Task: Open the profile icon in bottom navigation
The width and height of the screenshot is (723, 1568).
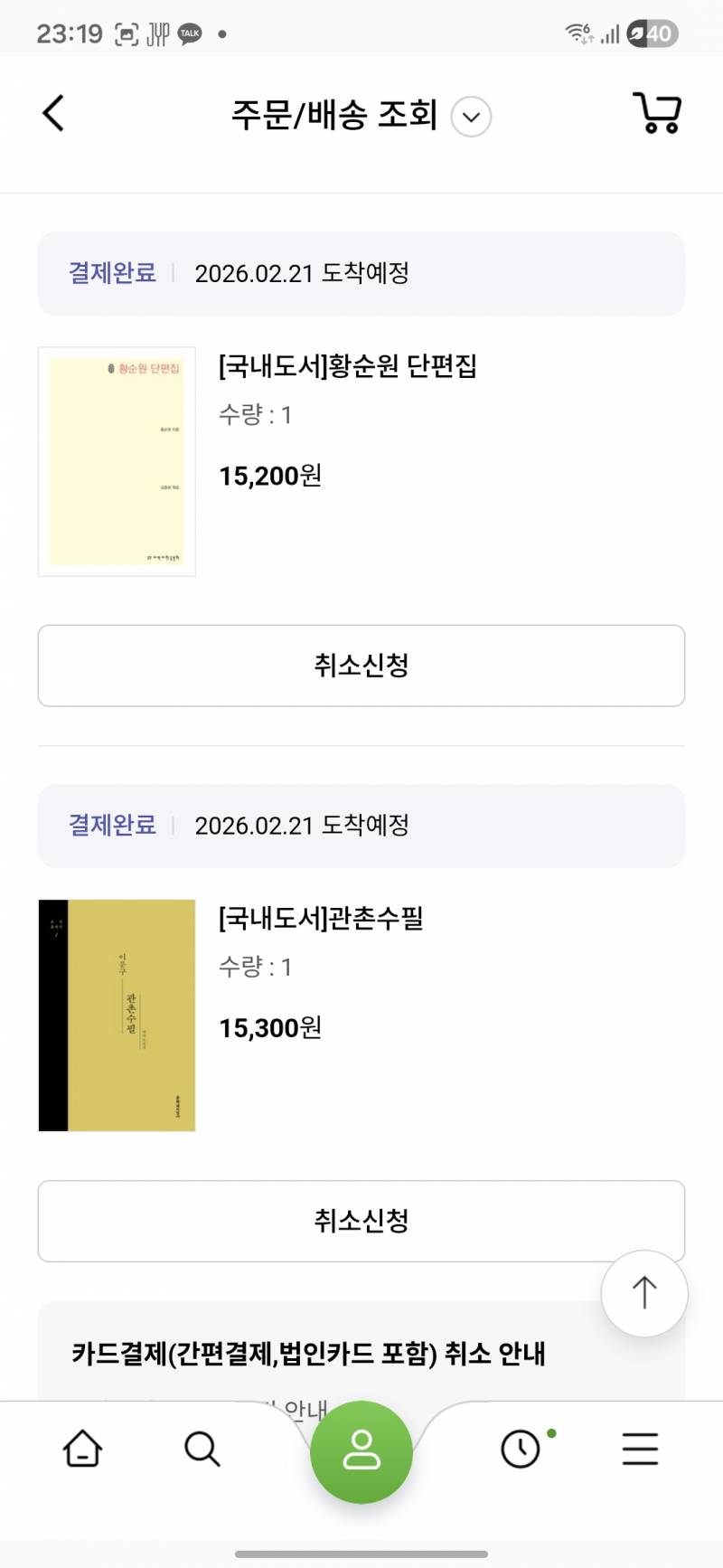Action: 361,1452
